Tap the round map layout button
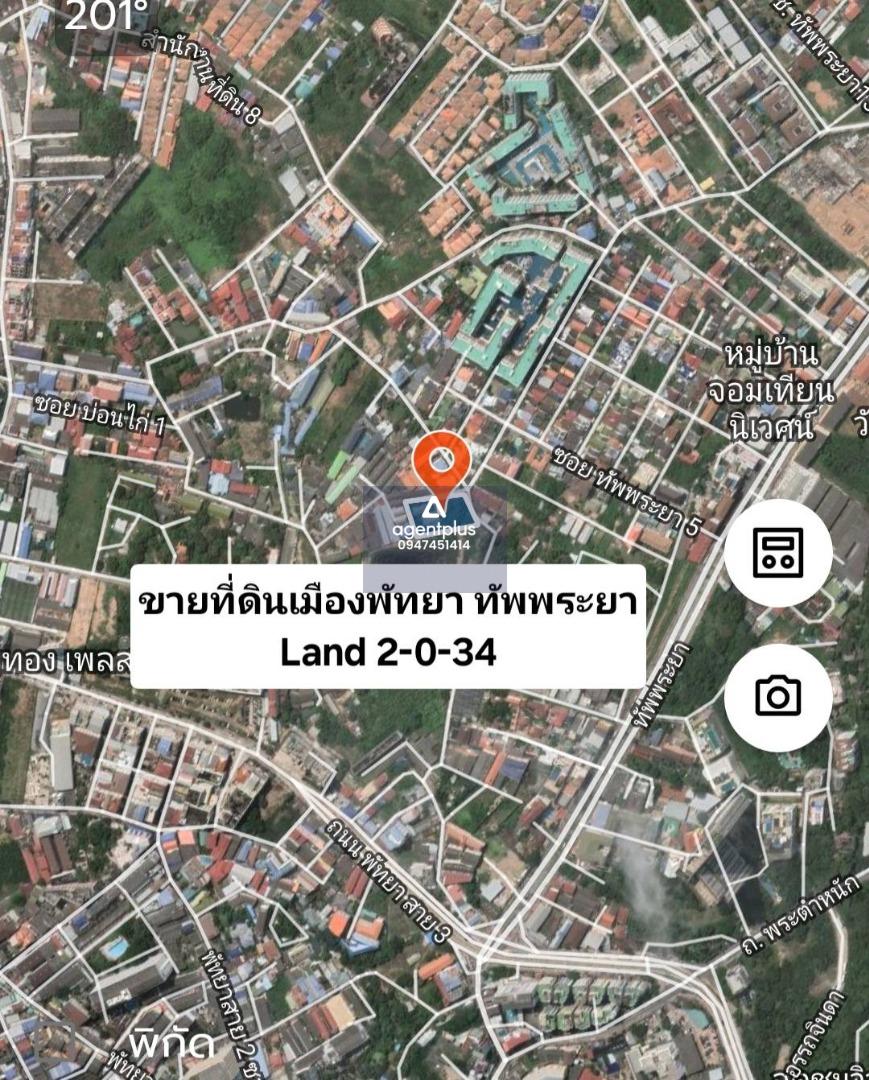The width and height of the screenshot is (869, 1080). (778, 552)
